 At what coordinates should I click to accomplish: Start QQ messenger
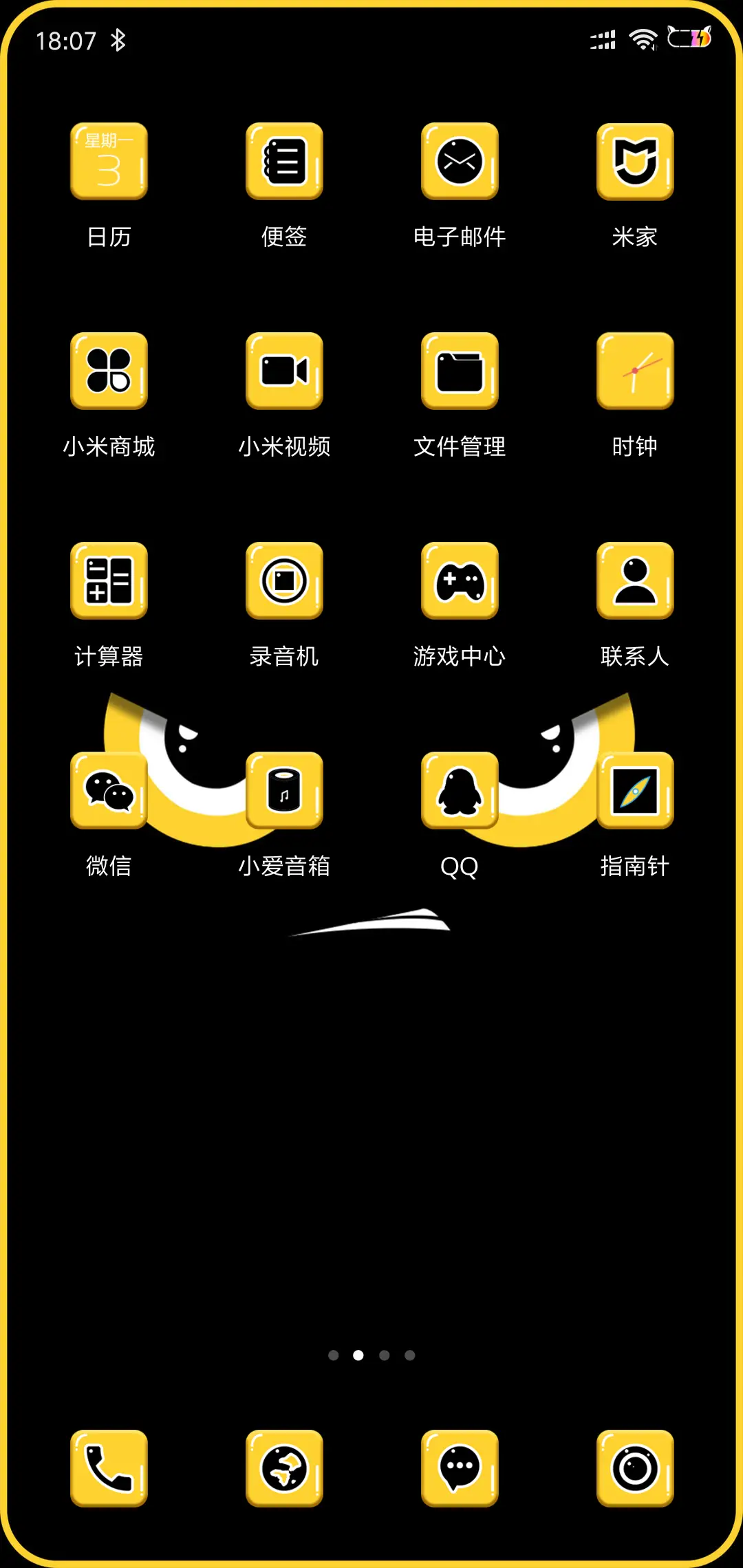(459, 791)
